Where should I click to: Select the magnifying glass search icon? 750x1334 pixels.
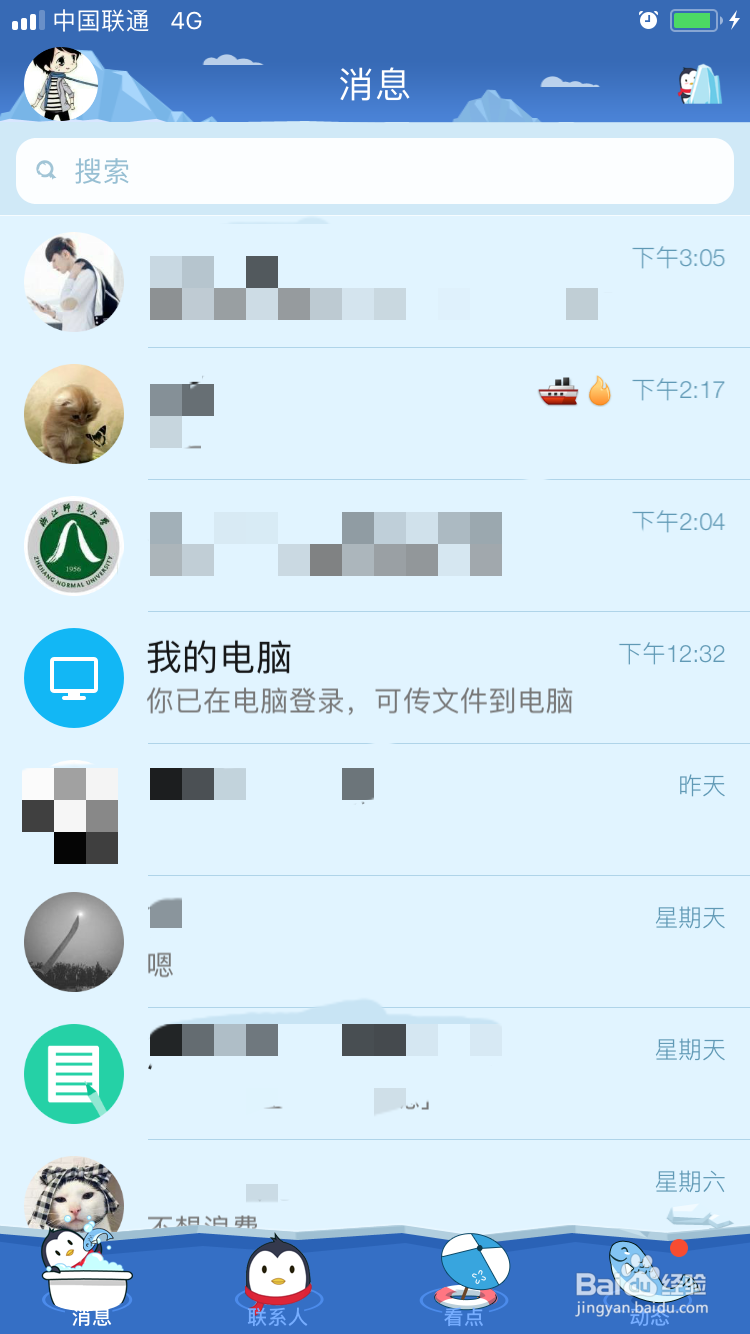(x=45, y=170)
